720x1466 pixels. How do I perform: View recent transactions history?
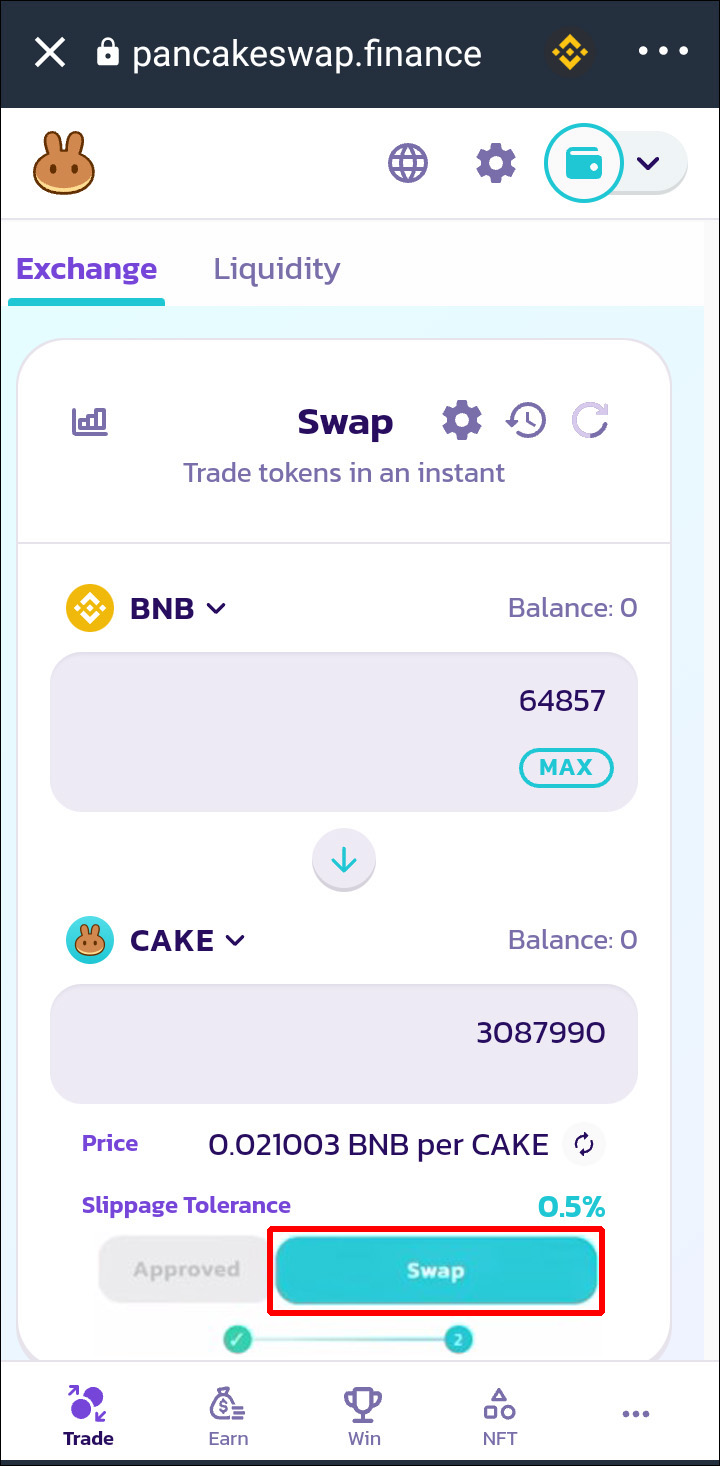pos(526,421)
